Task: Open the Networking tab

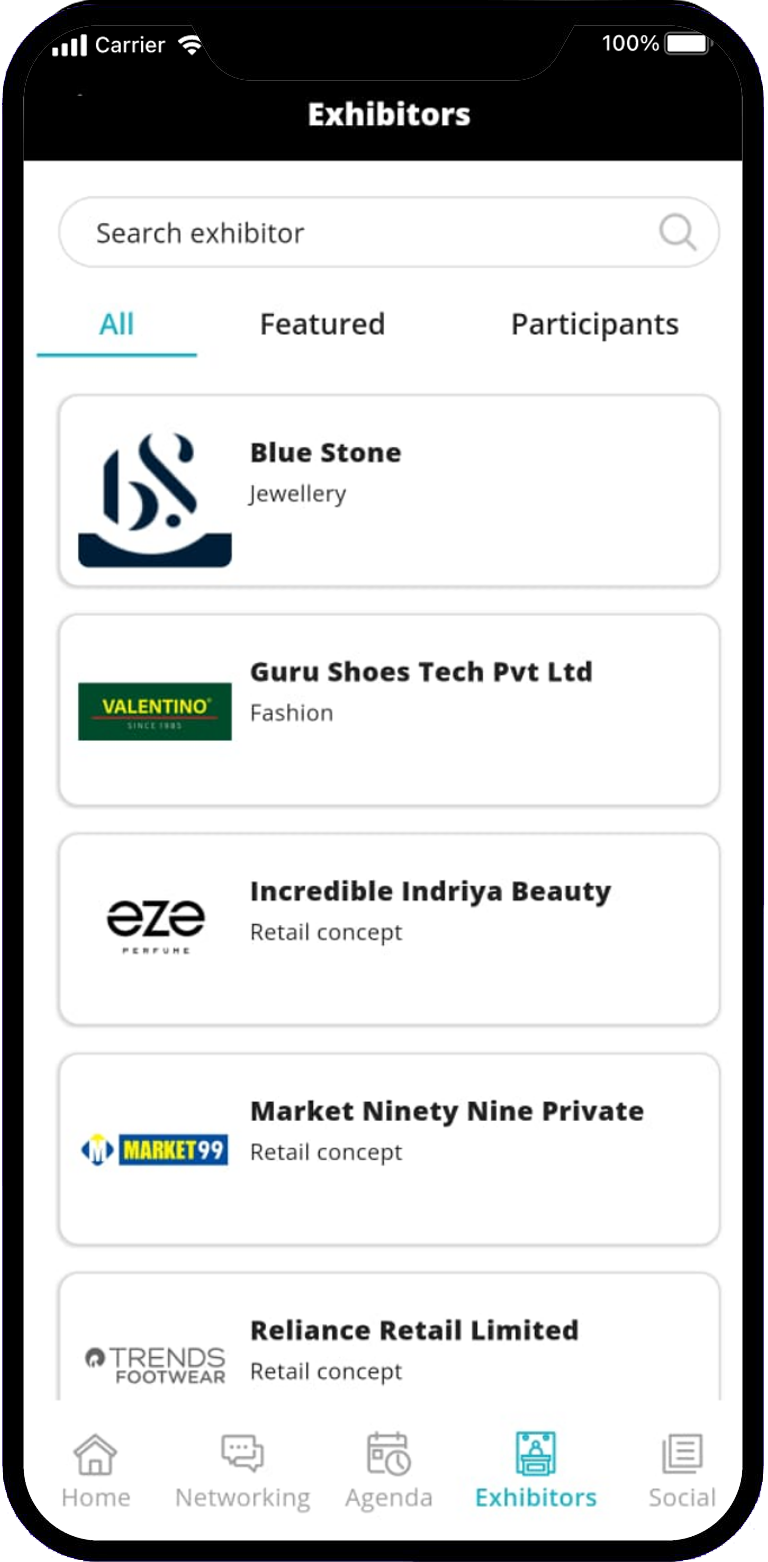Action: pos(242,1470)
